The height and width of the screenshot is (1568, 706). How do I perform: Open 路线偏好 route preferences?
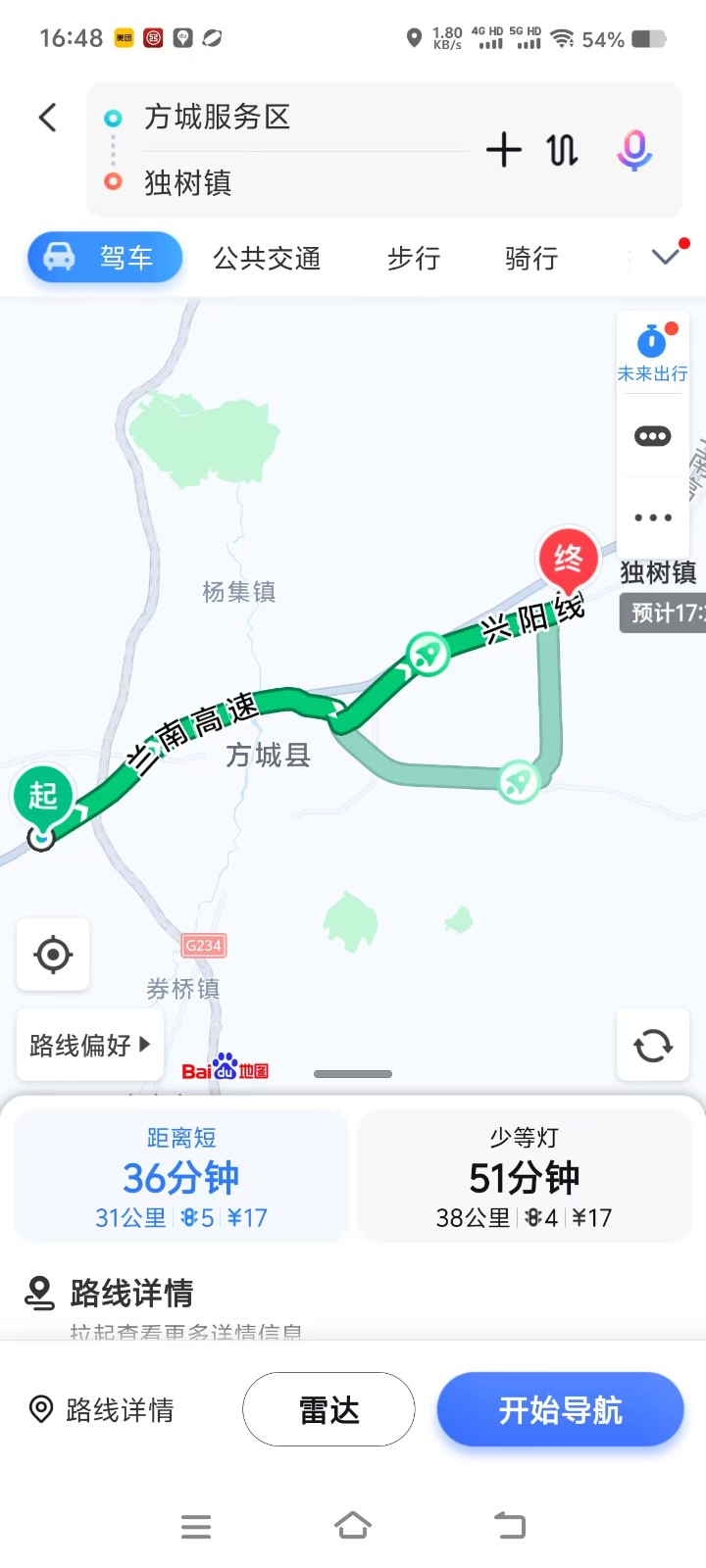click(x=89, y=1045)
